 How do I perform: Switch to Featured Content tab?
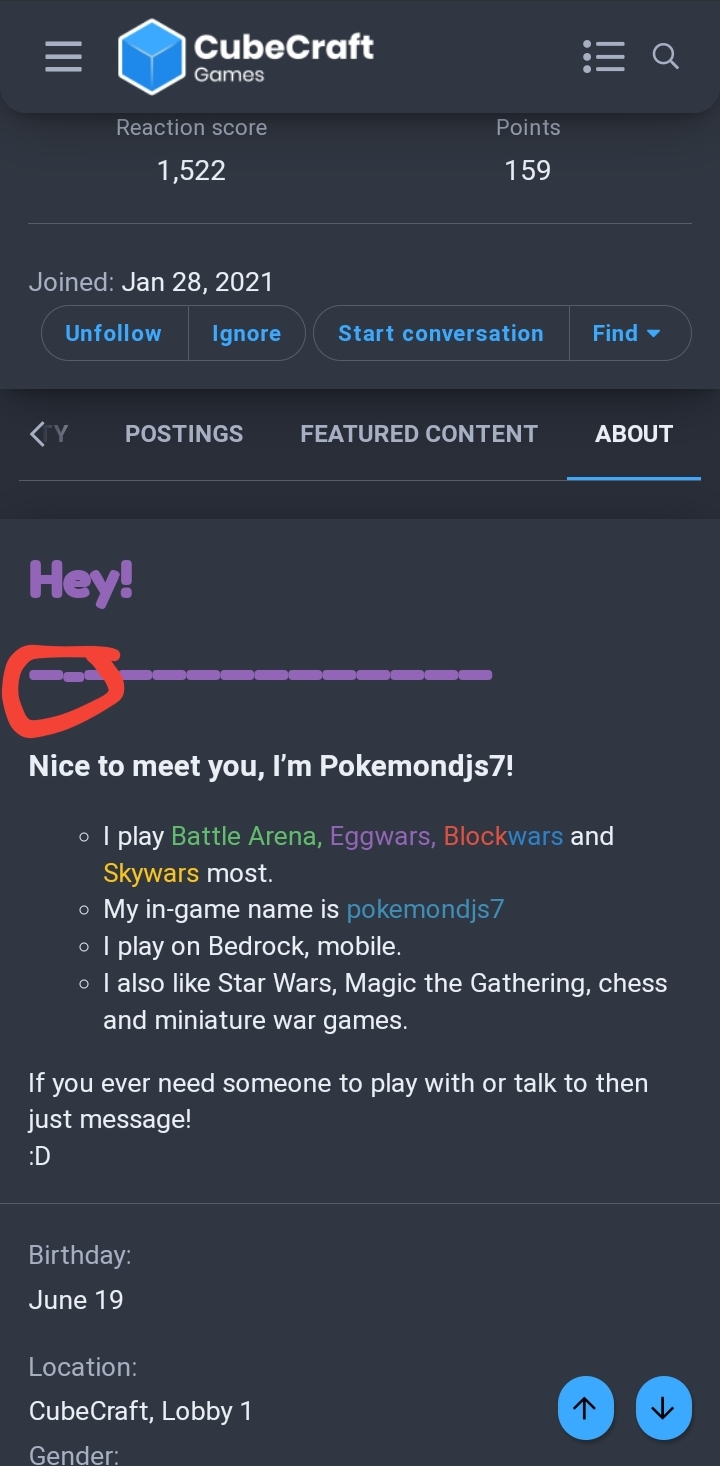click(x=419, y=434)
